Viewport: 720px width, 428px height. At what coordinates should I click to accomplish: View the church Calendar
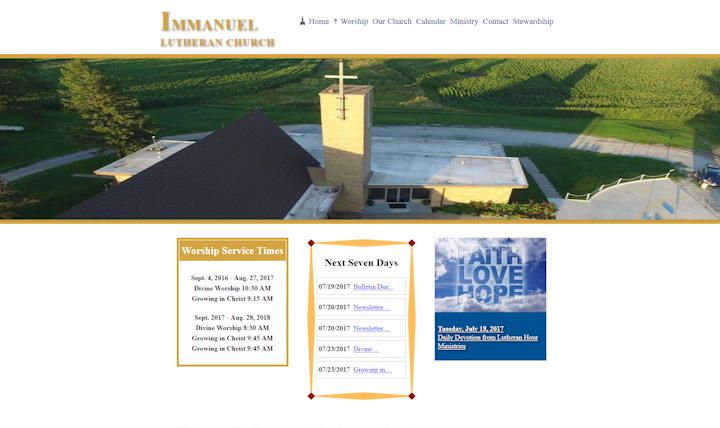(x=431, y=21)
